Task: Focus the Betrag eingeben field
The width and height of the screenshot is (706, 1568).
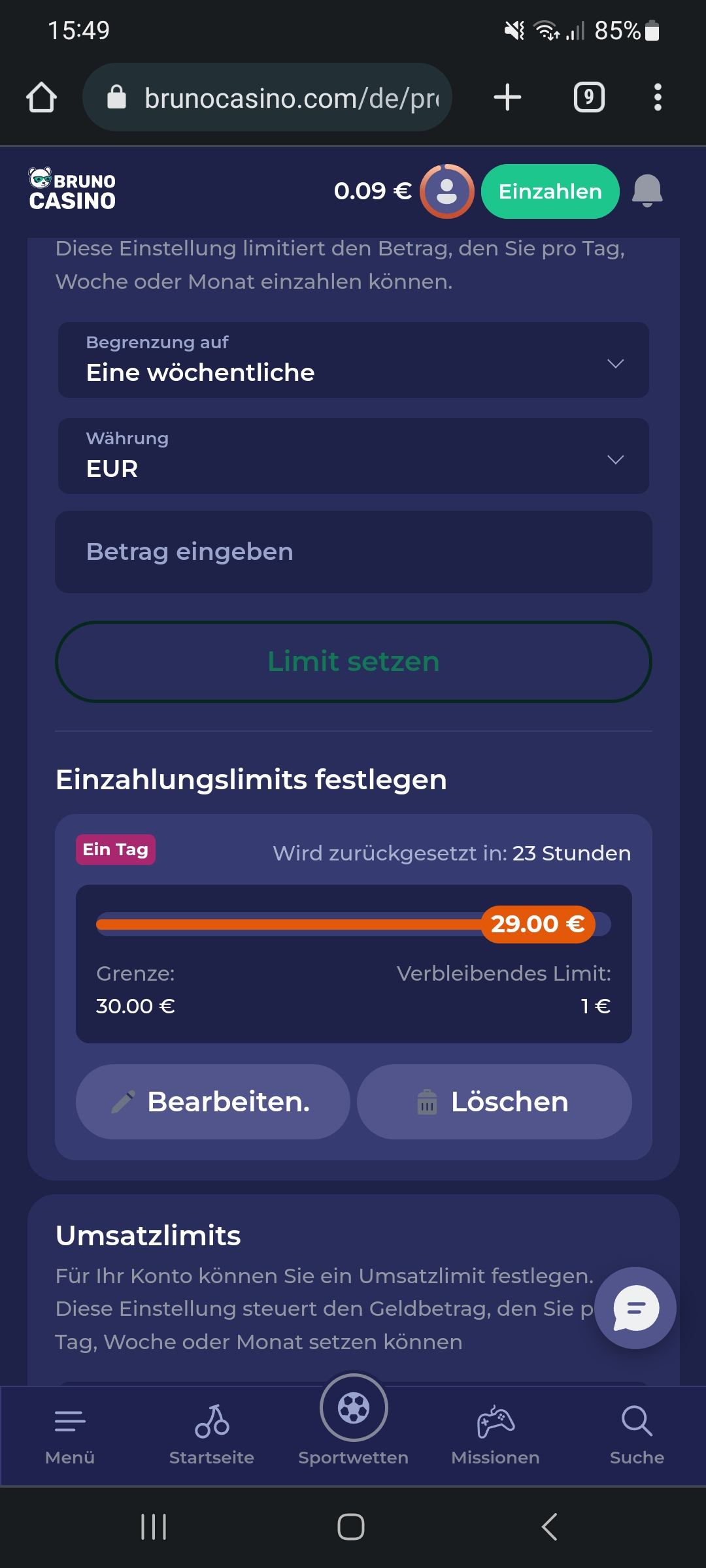Action: pyautogui.click(x=353, y=552)
